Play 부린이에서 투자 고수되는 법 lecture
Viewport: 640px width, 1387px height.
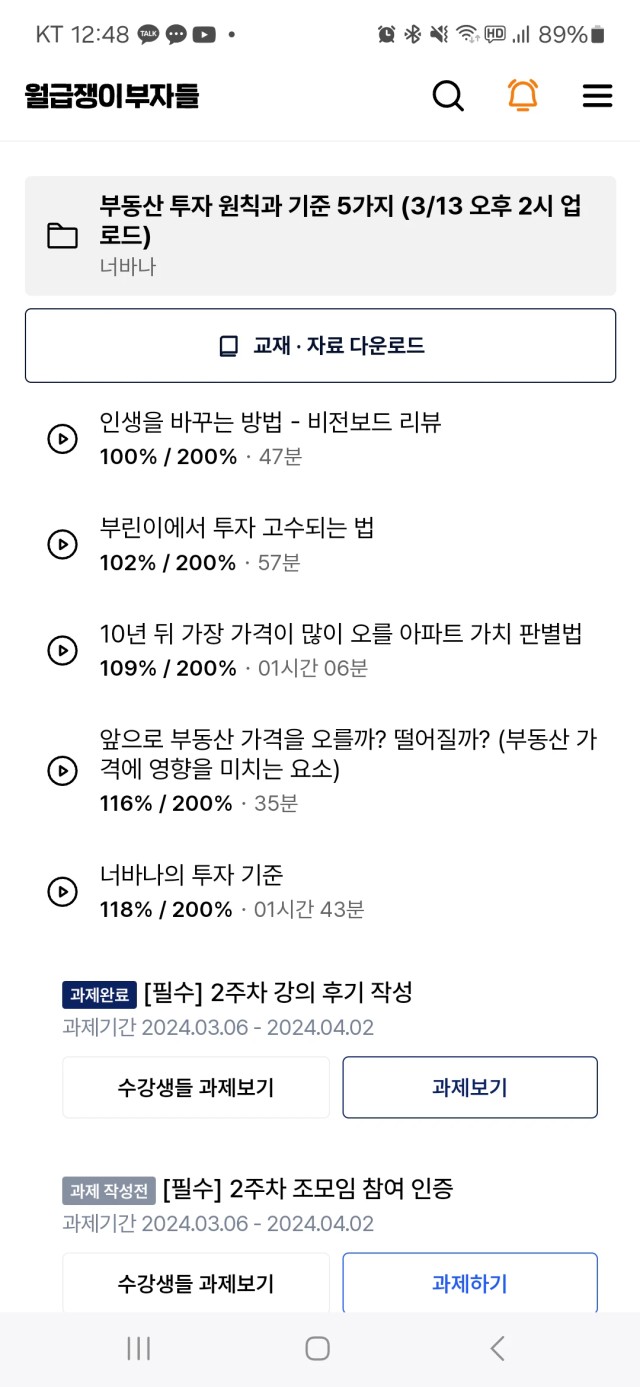tap(320, 544)
